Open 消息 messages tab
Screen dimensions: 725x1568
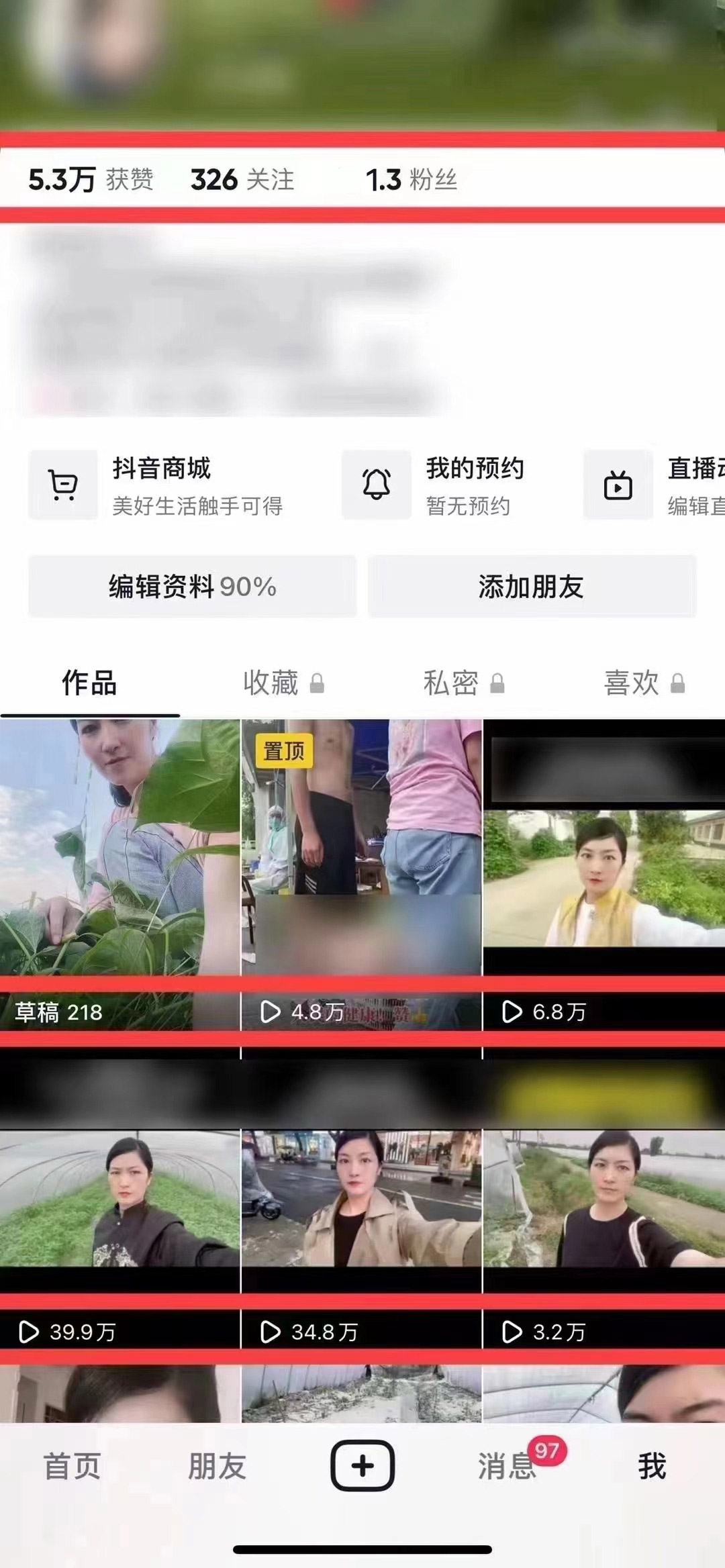coord(507,1466)
